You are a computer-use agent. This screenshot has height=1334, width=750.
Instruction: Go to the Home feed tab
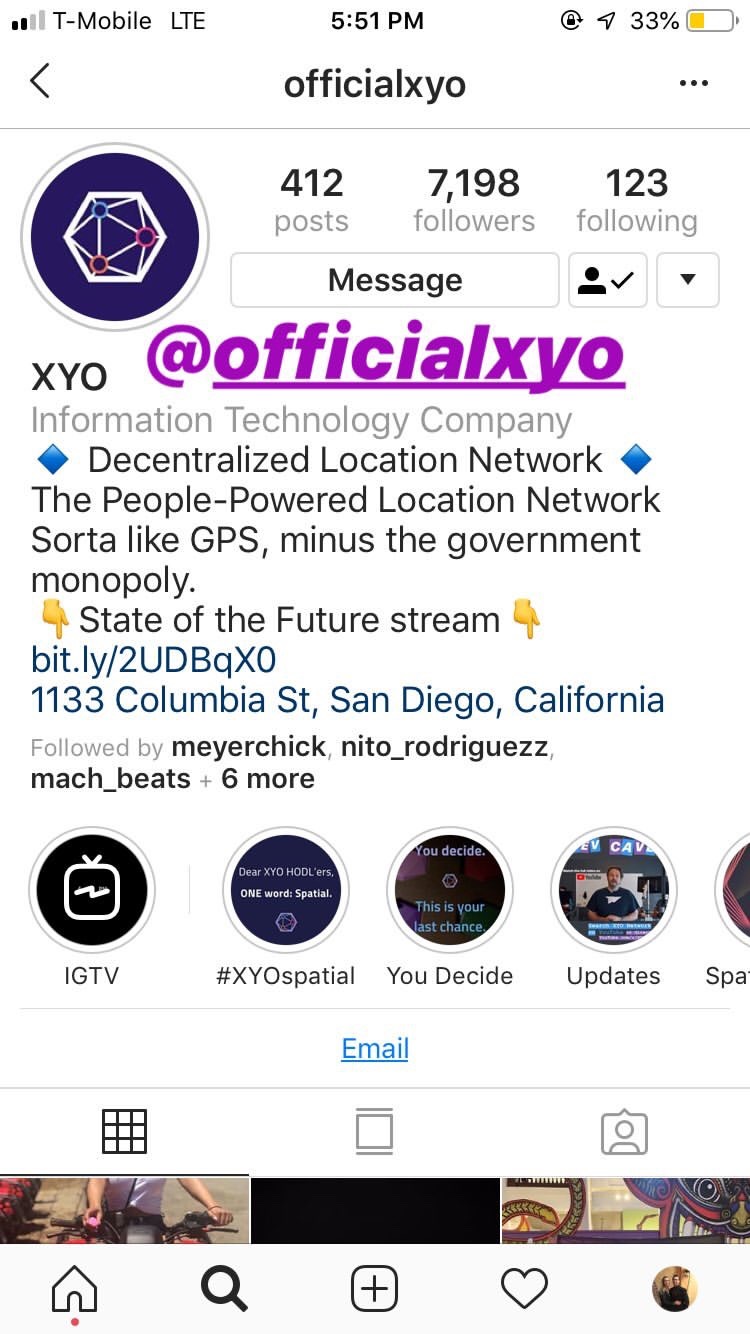tap(75, 1290)
